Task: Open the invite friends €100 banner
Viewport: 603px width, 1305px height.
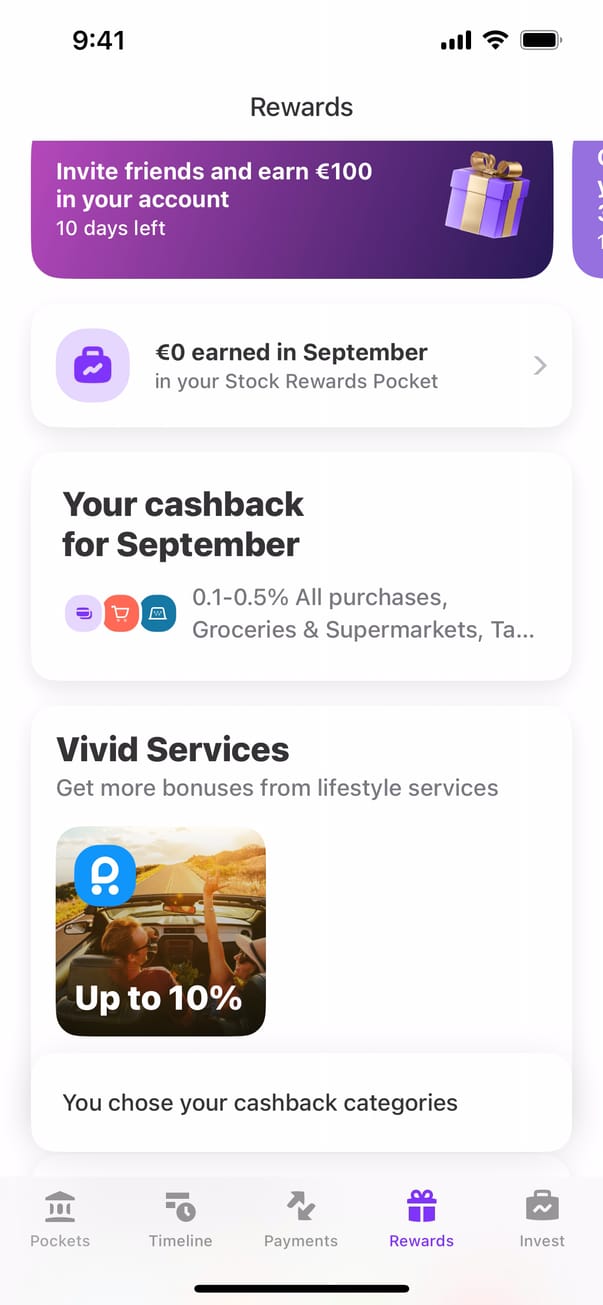Action: (x=291, y=209)
